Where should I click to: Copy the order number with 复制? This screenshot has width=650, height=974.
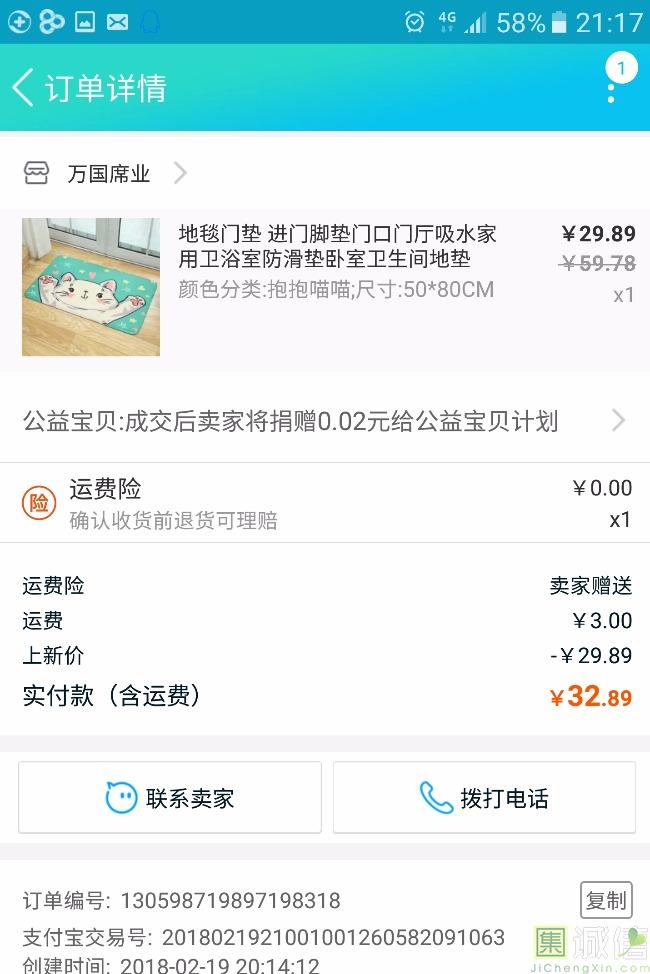(605, 900)
